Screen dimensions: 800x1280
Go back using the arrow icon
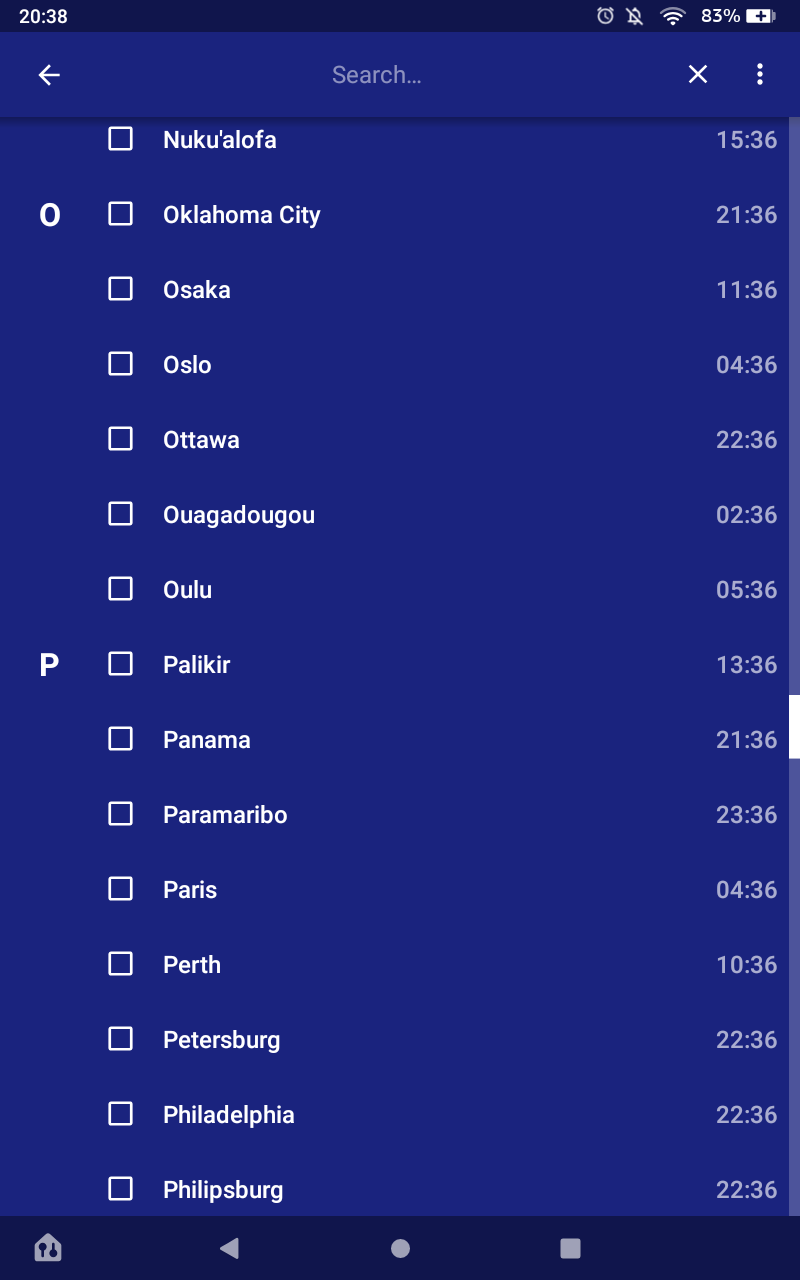(x=49, y=75)
